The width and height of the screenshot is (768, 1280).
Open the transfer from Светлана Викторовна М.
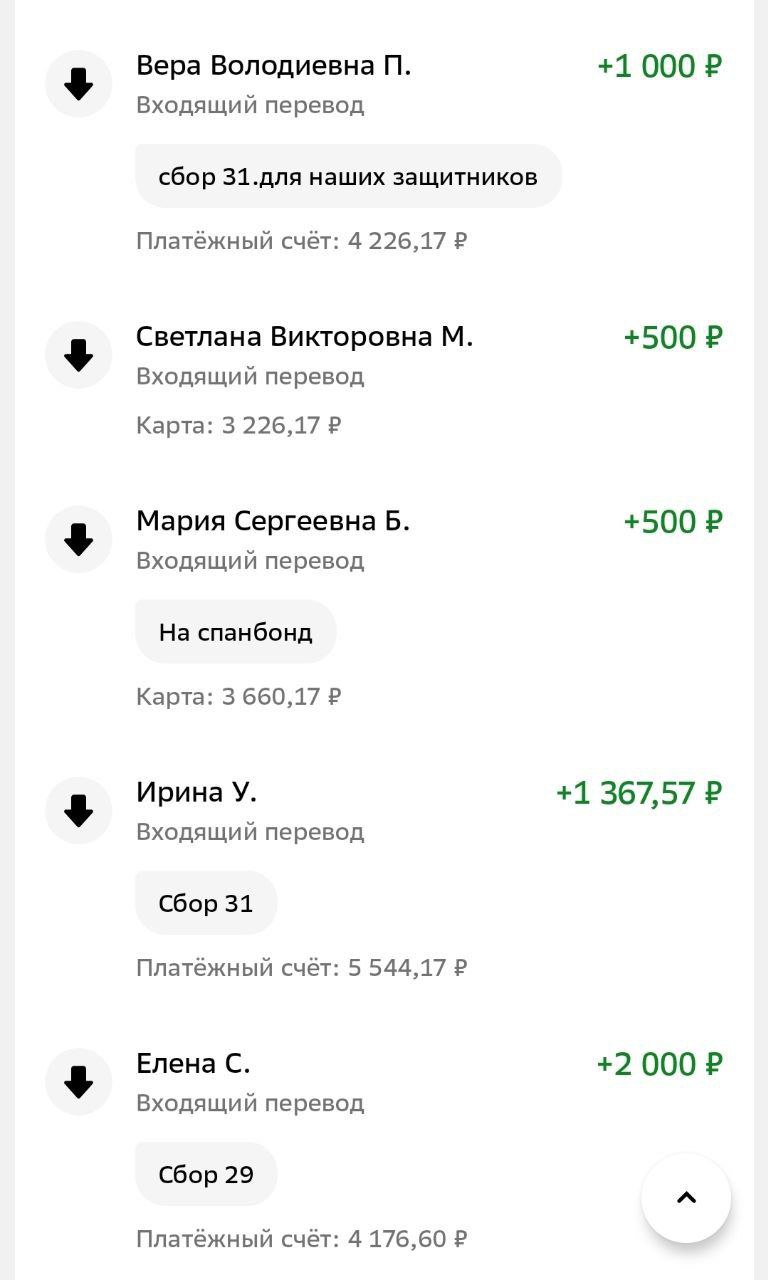(304, 338)
